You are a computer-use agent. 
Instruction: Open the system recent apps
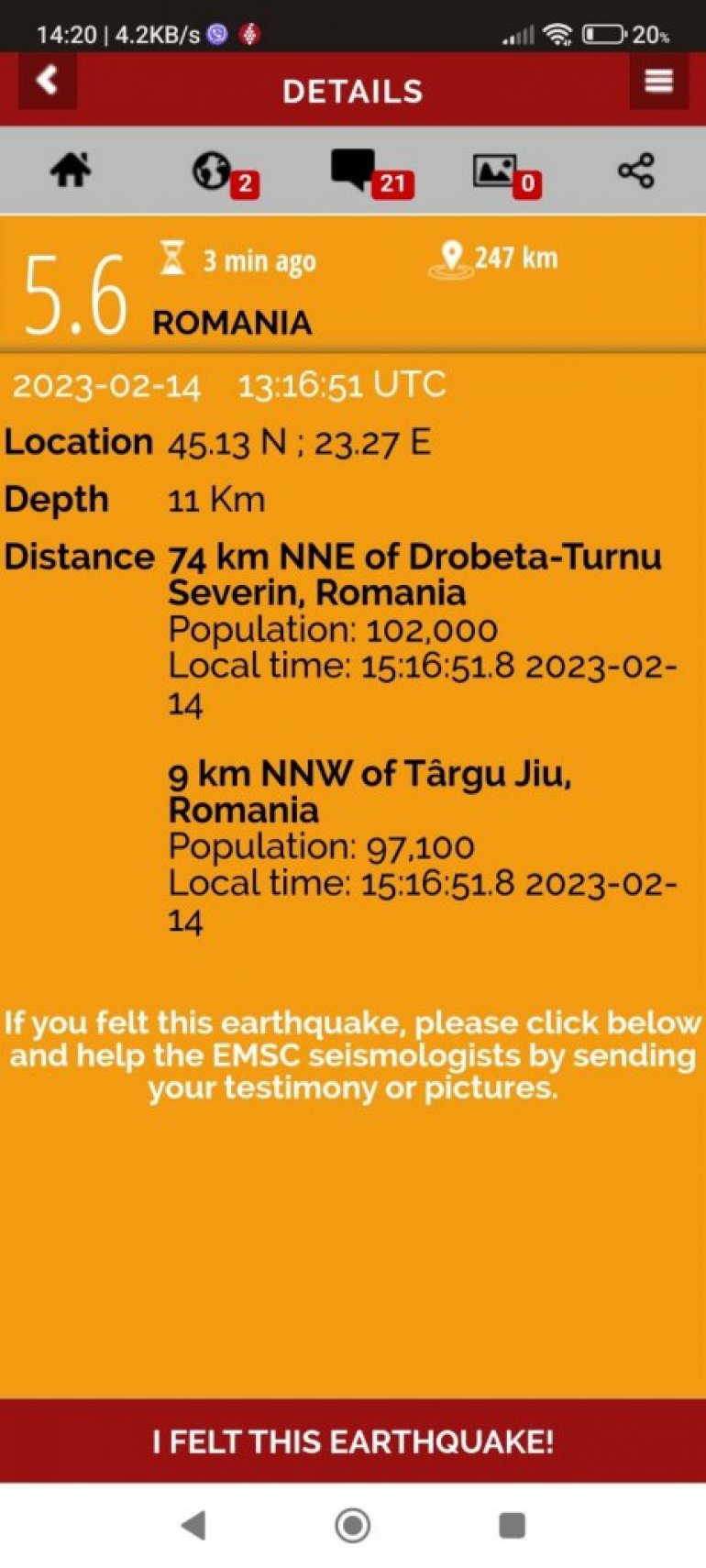(512, 1526)
